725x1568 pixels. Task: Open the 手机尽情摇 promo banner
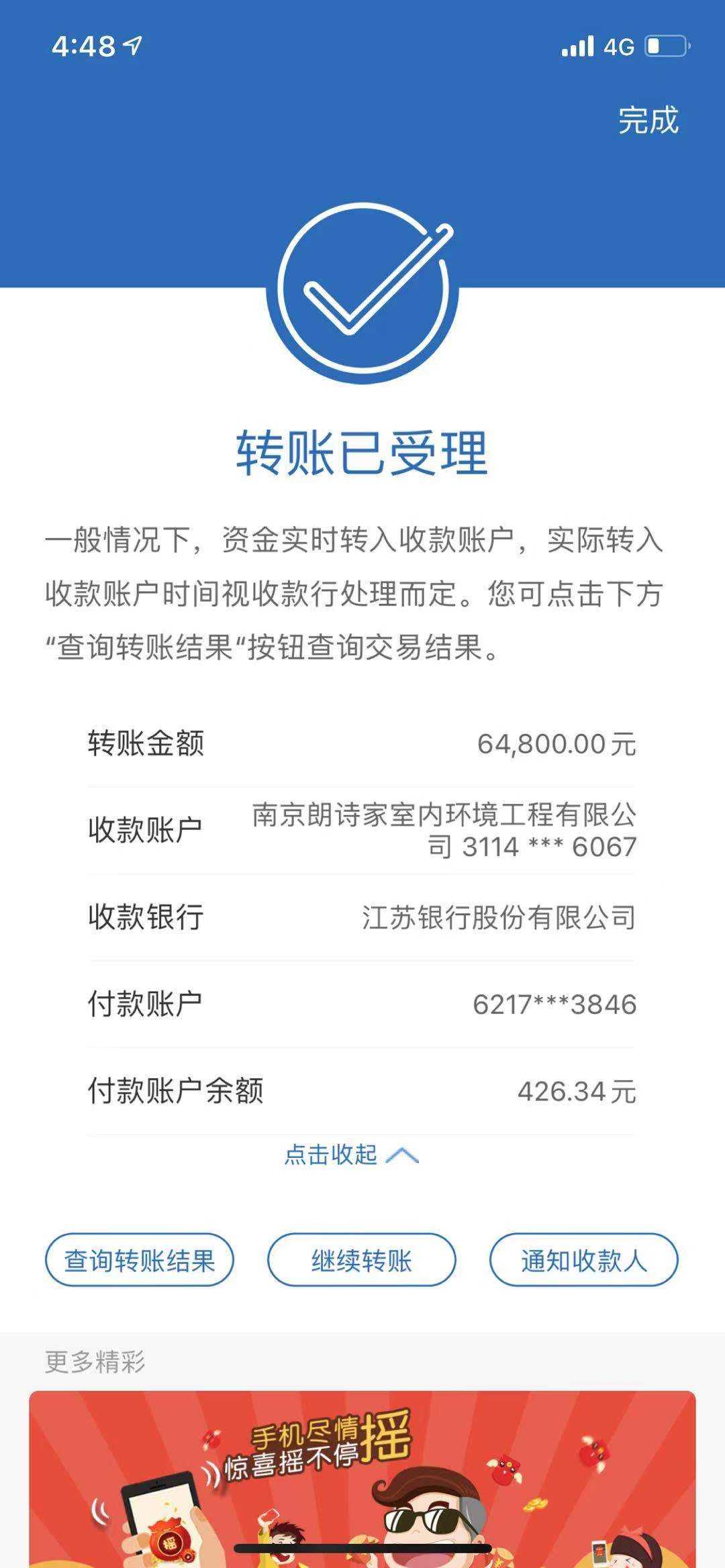tap(362, 1476)
